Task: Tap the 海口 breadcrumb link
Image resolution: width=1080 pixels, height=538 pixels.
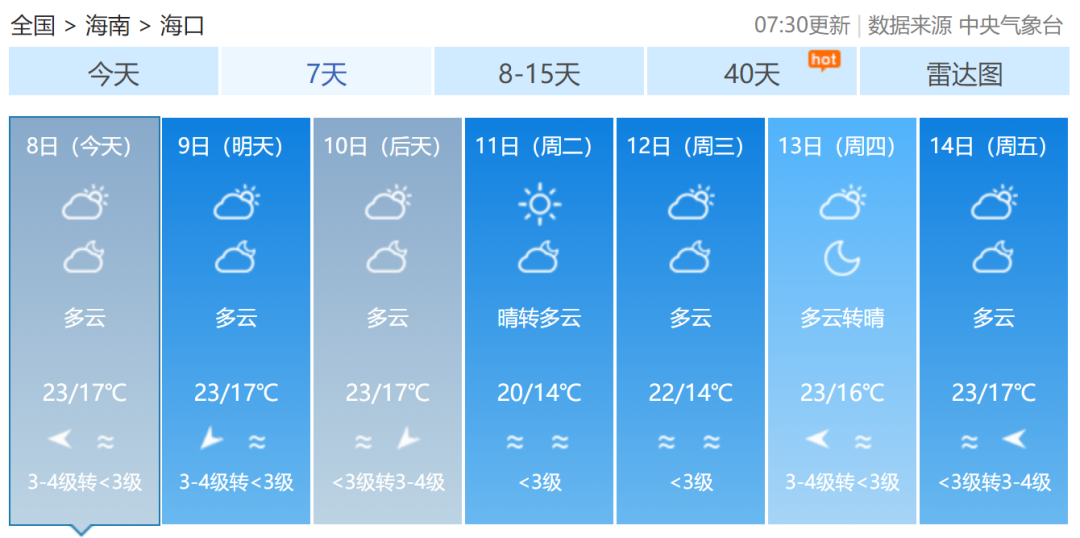Action: click(182, 25)
